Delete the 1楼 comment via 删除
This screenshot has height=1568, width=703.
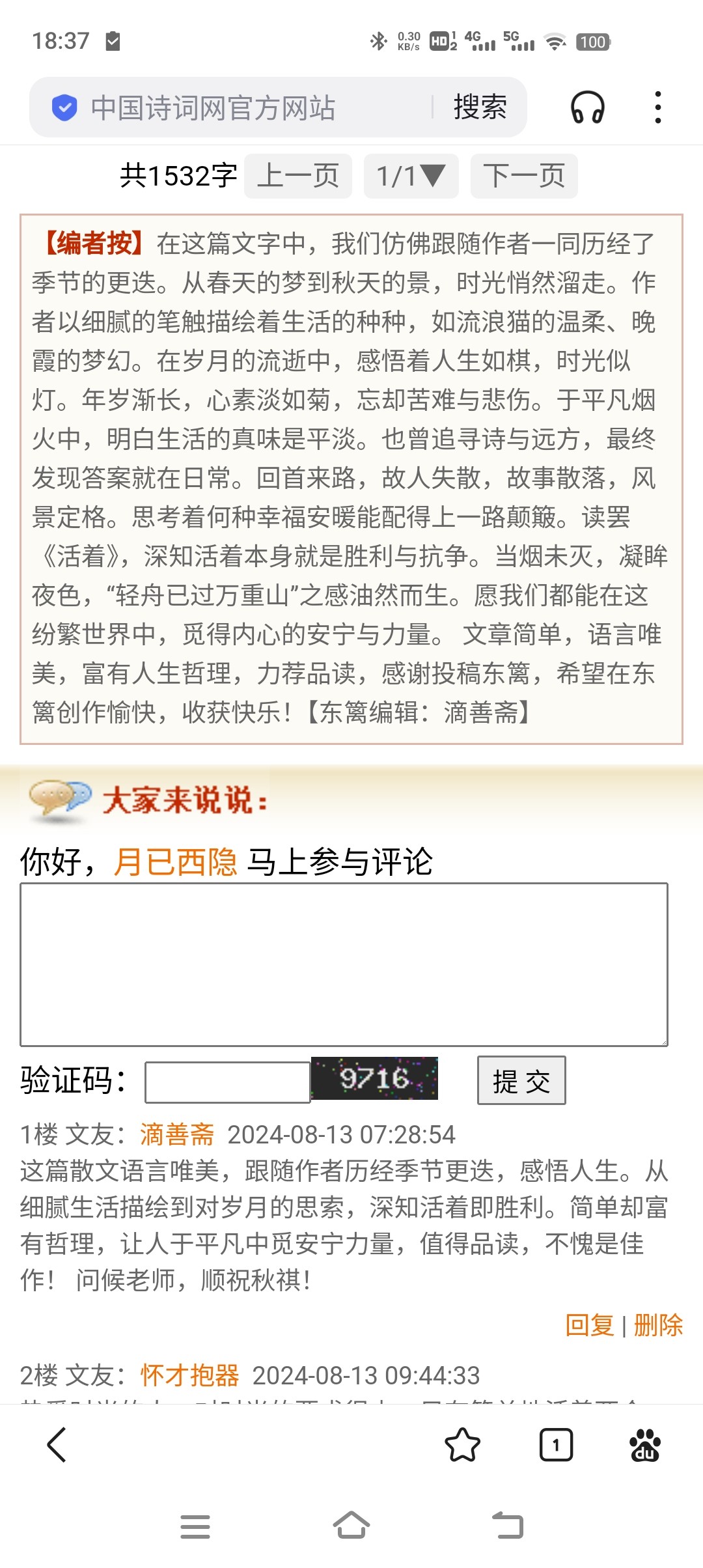(658, 1325)
